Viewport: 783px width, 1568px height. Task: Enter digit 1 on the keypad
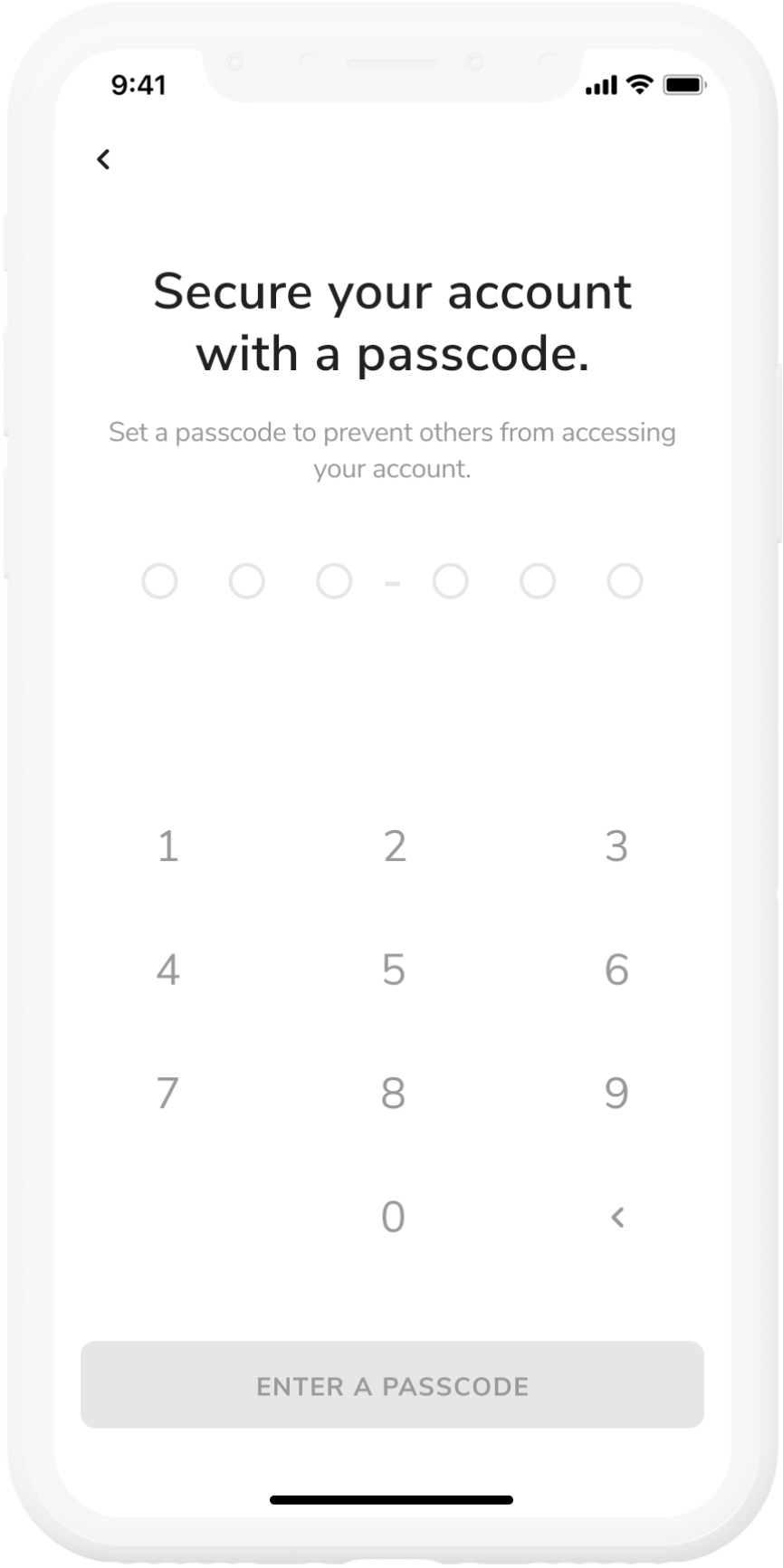pyautogui.click(x=167, y=847)
